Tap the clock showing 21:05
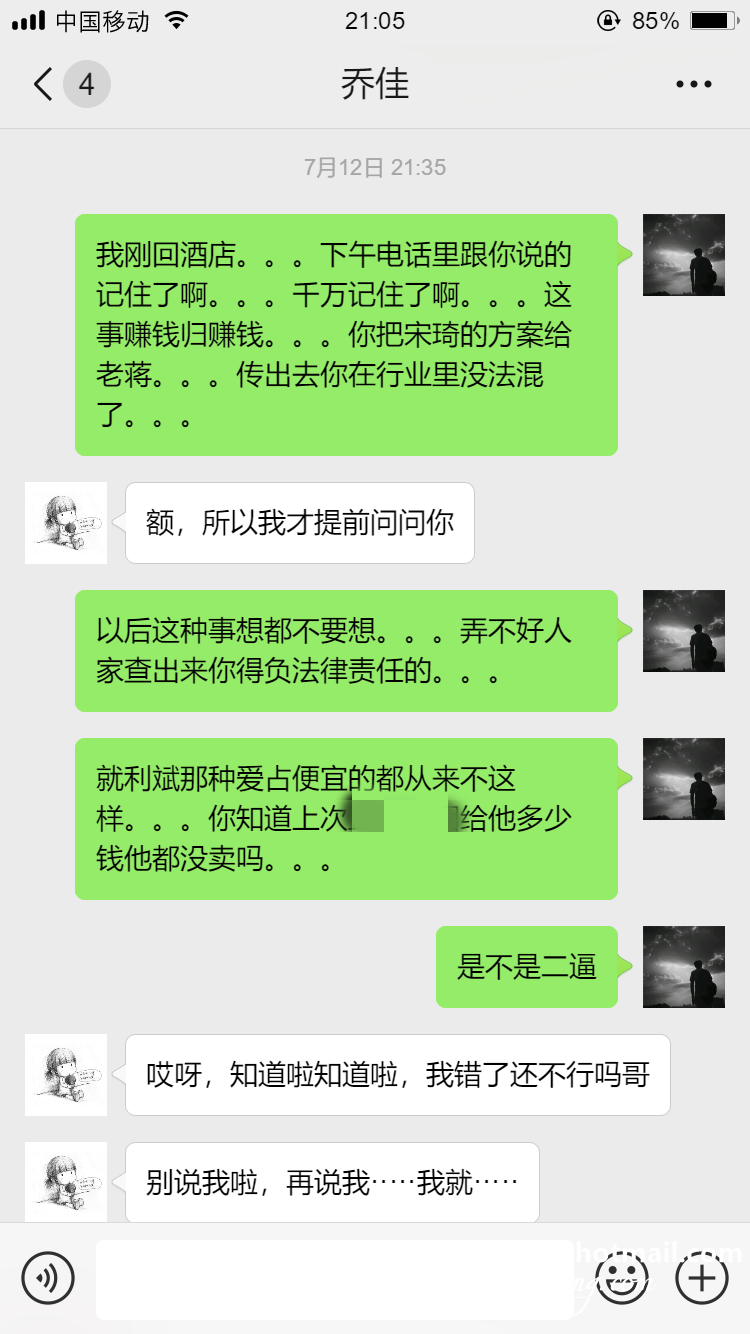This screenshot has width=750, height=1334. [375, 19]
